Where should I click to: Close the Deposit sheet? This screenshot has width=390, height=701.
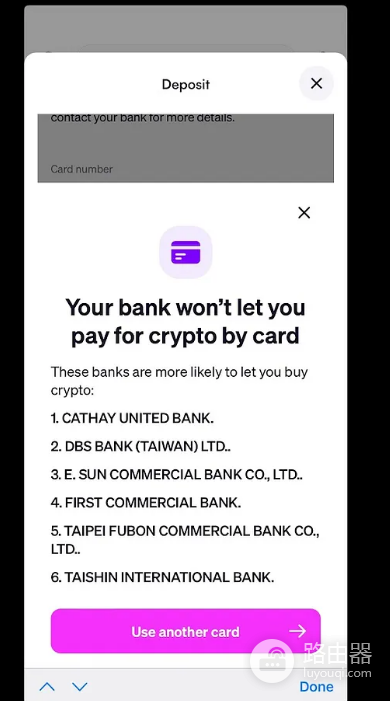point(316,83)
